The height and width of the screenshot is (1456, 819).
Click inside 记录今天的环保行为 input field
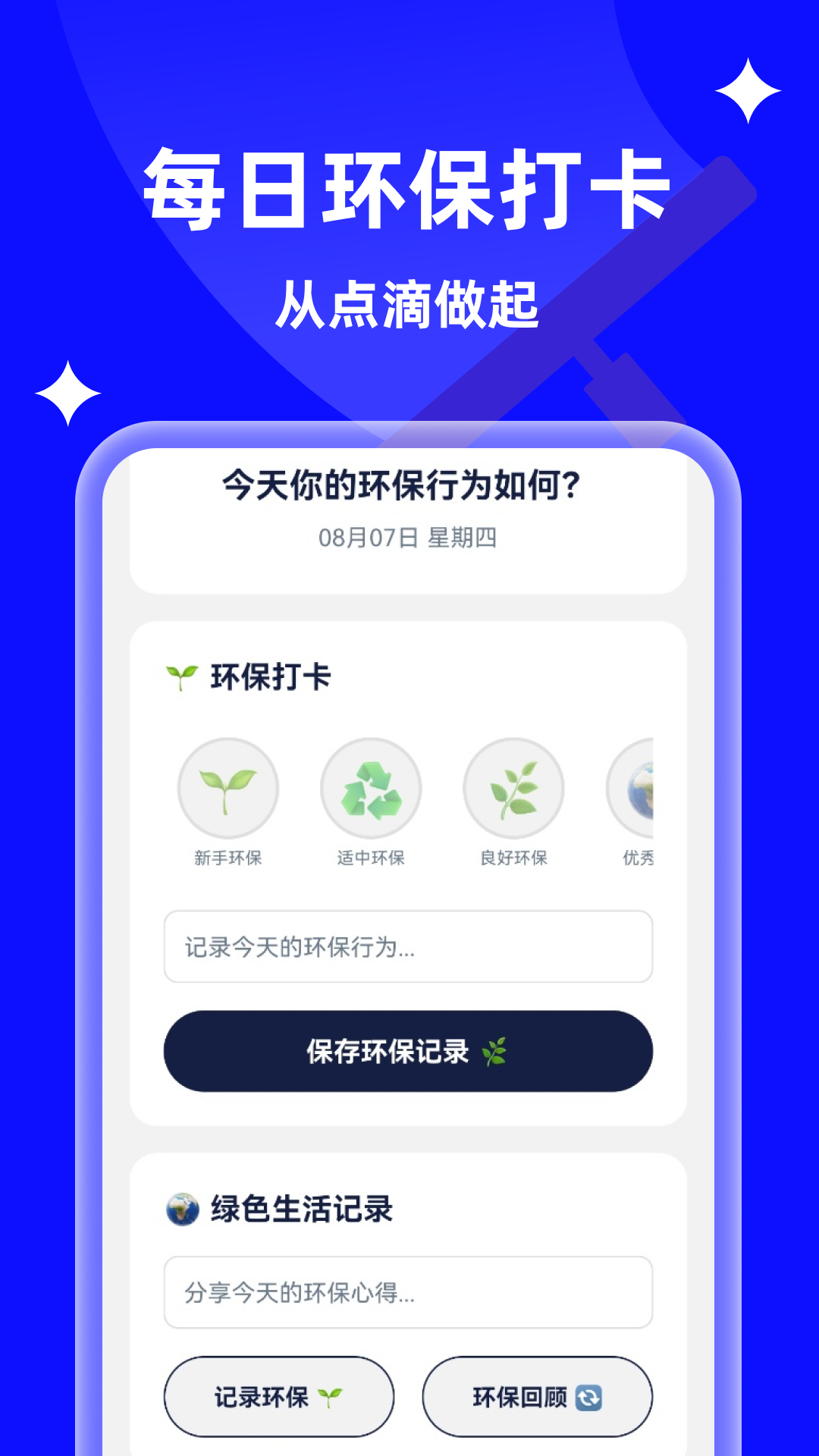click(x=408, y=948)
